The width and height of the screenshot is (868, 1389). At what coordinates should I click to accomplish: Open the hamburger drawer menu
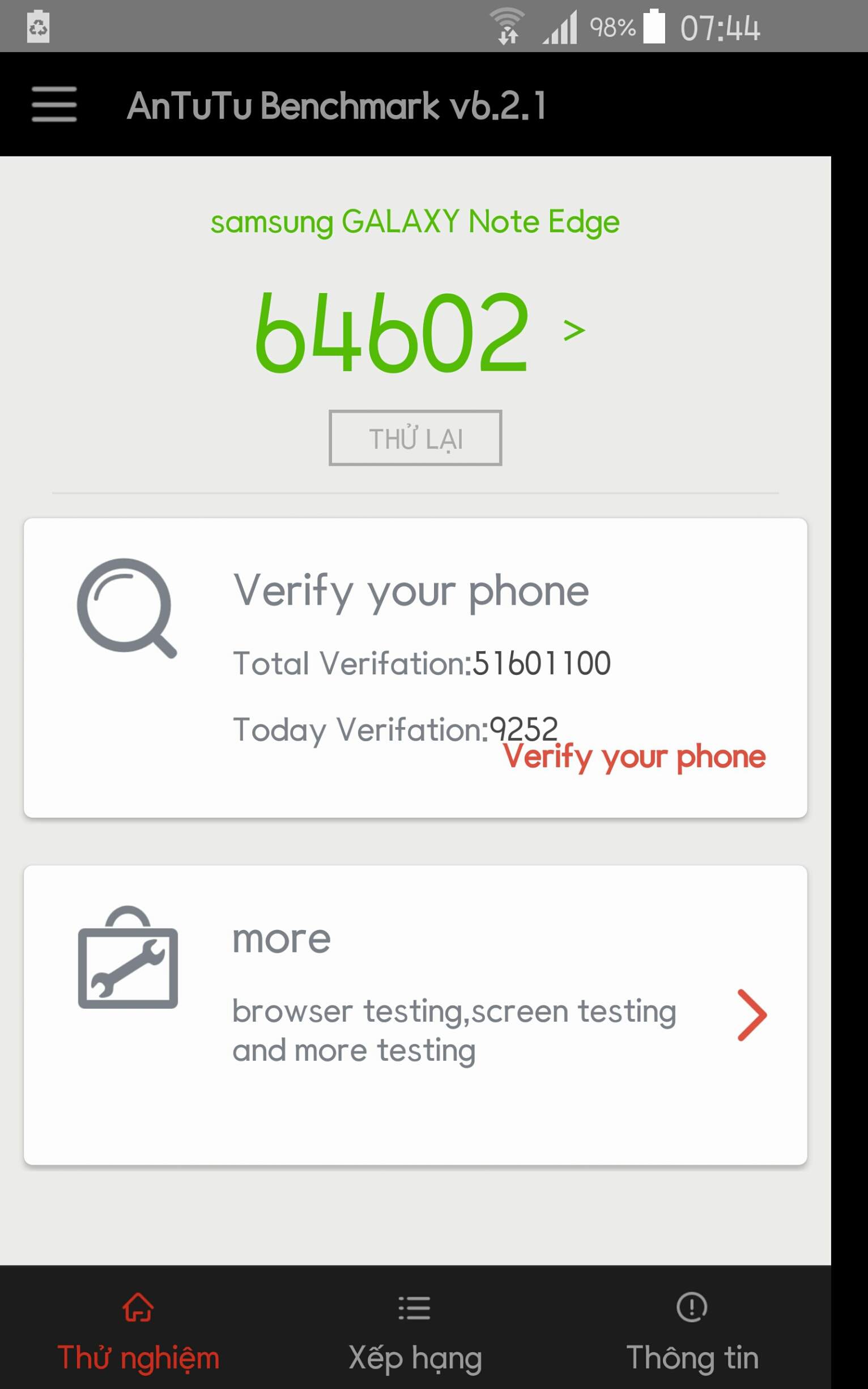(54, 104)
